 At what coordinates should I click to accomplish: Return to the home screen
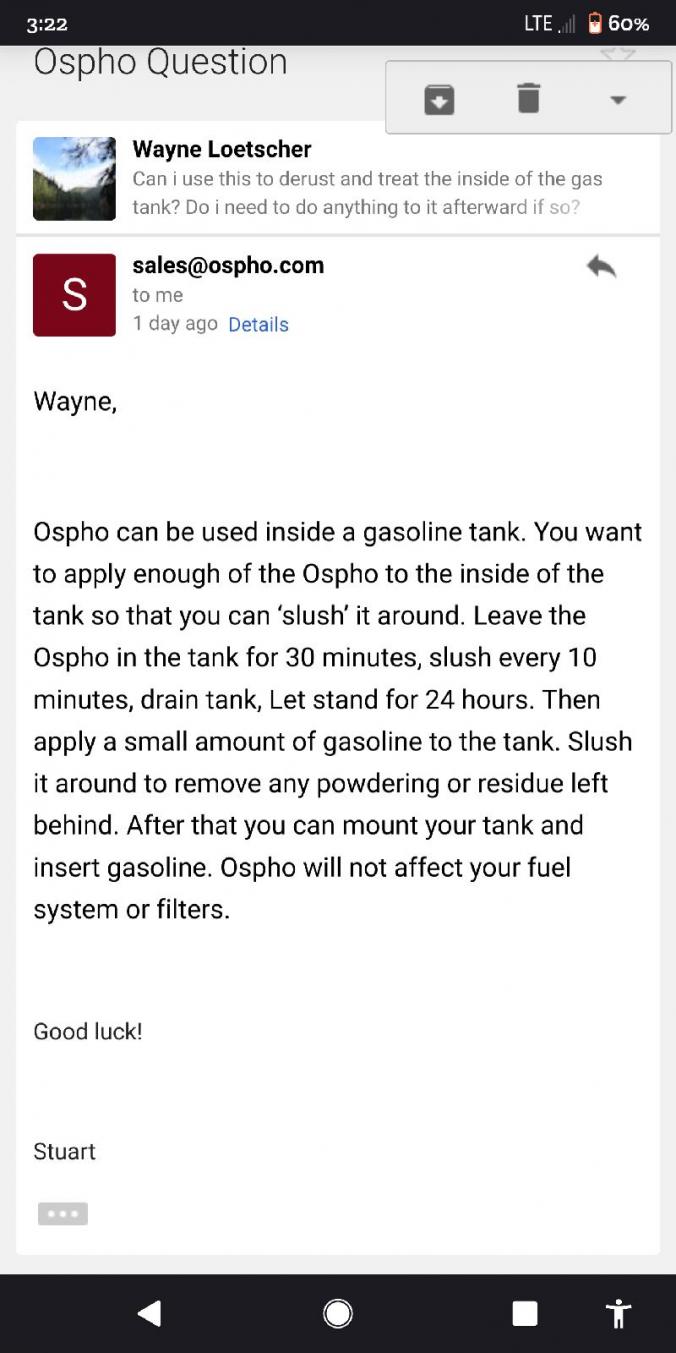point(338,1313)
